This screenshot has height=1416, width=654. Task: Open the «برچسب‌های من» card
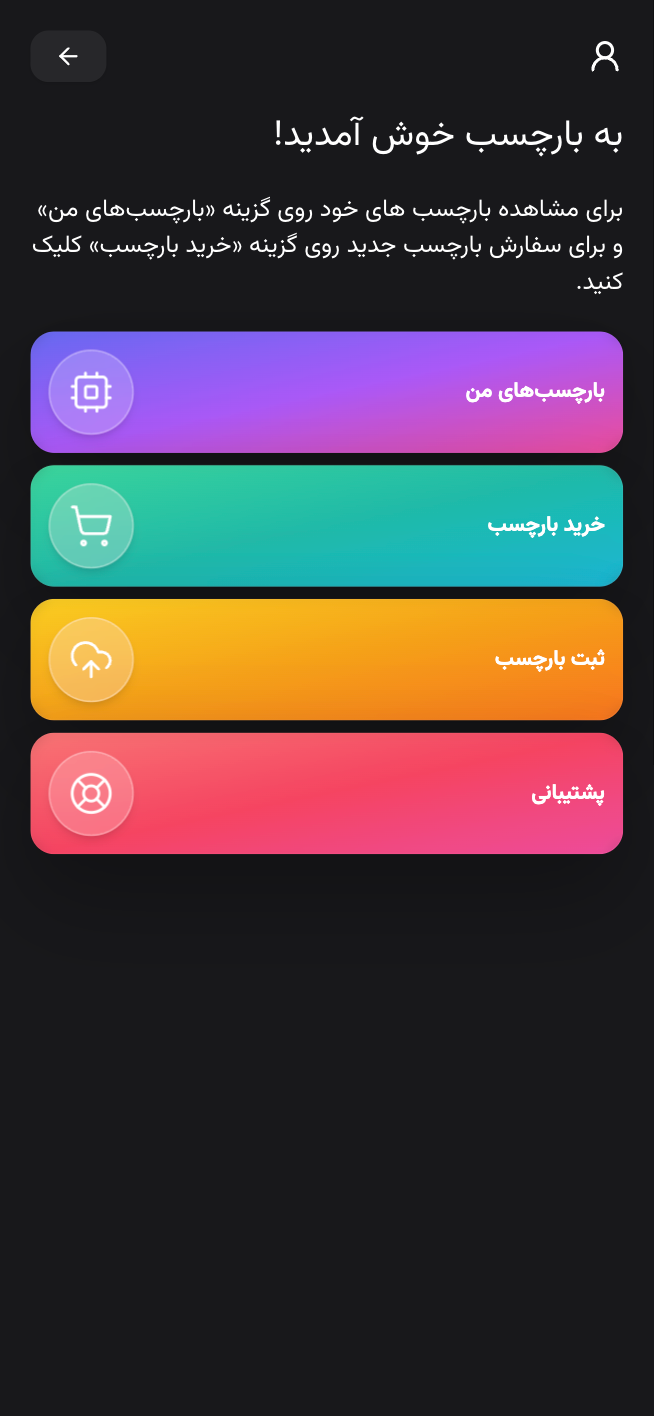pyautogui.click(x=326, y=392)
